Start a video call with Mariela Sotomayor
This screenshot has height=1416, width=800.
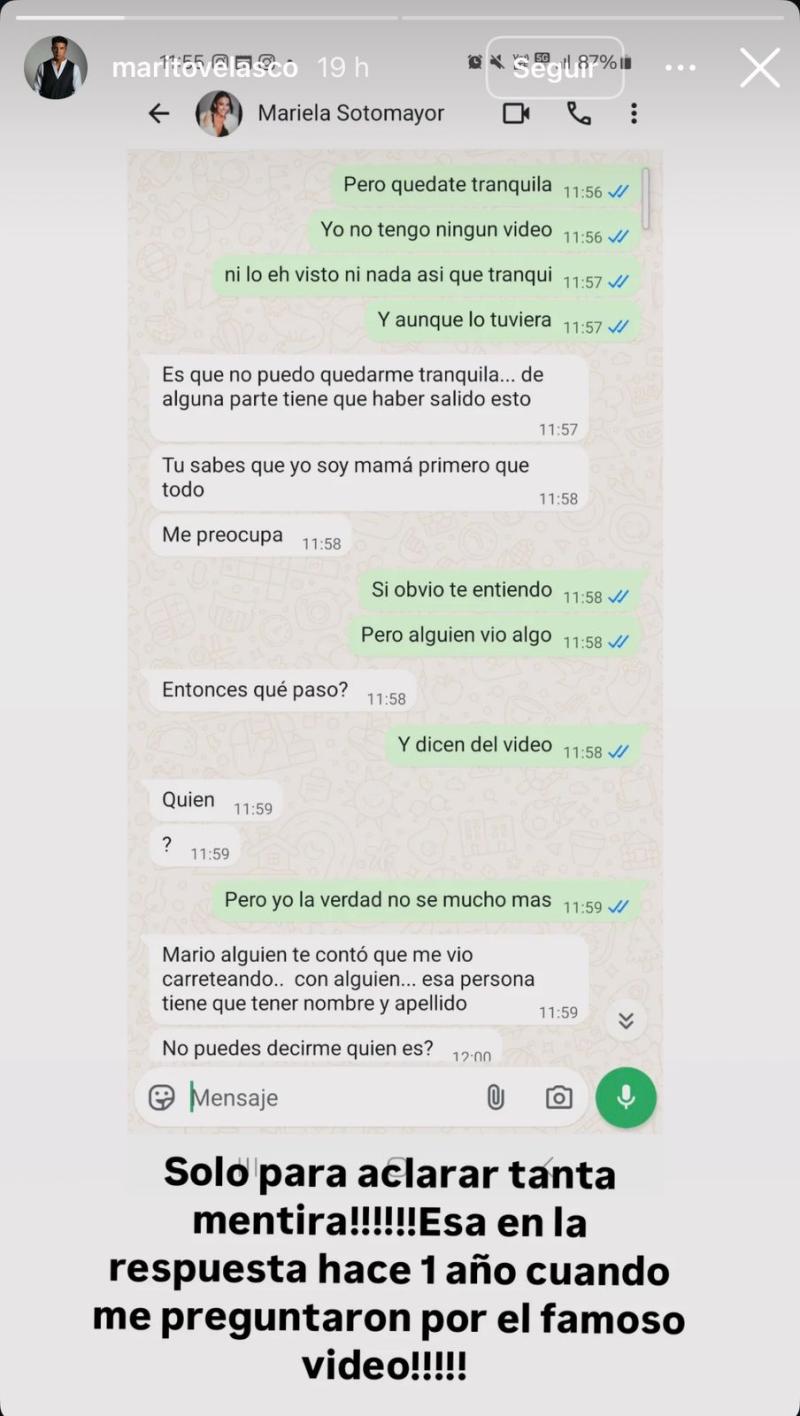click(x=516, y=113)
